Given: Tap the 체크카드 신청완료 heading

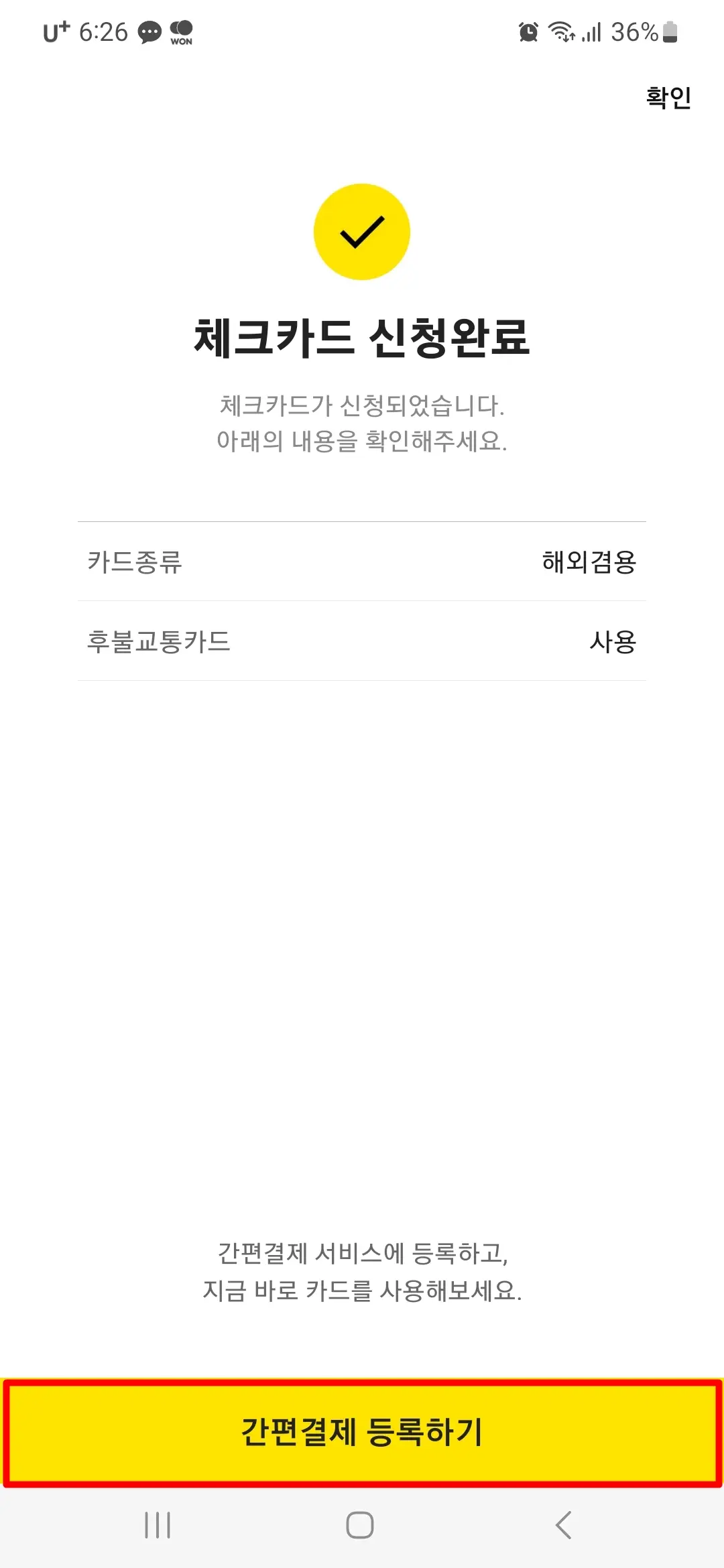Looking at the screenshot, I should click(362, 338).
